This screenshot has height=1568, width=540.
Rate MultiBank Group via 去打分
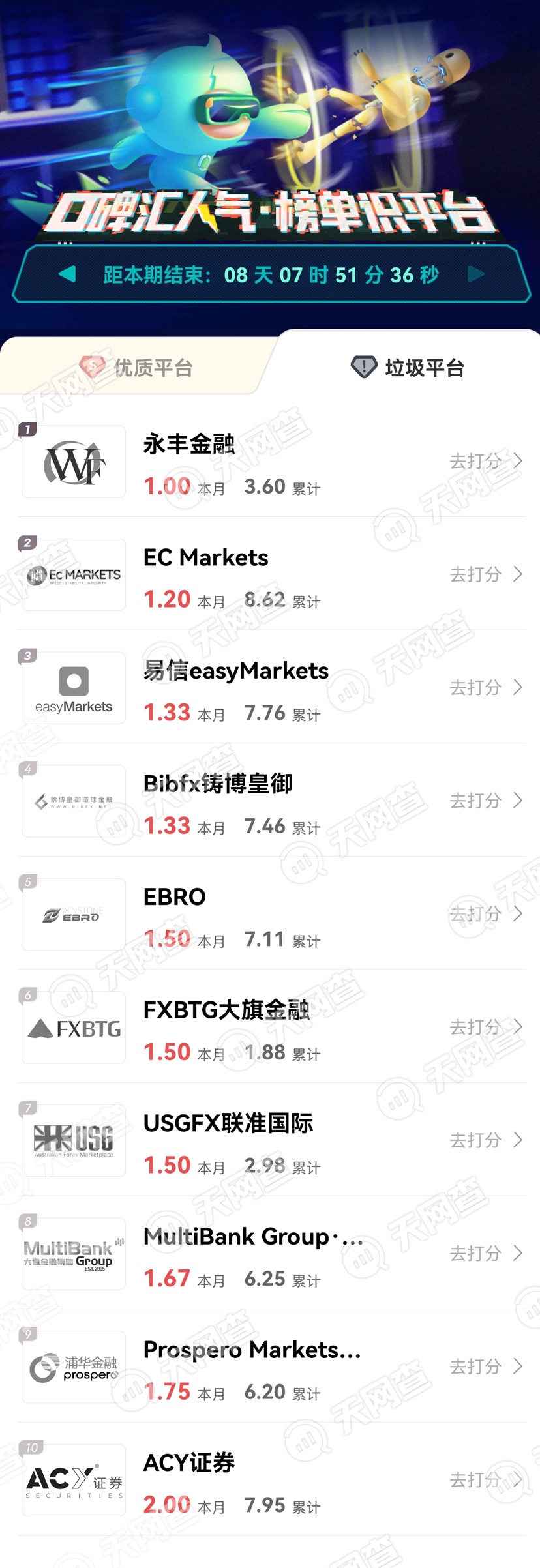(485, 1253)
